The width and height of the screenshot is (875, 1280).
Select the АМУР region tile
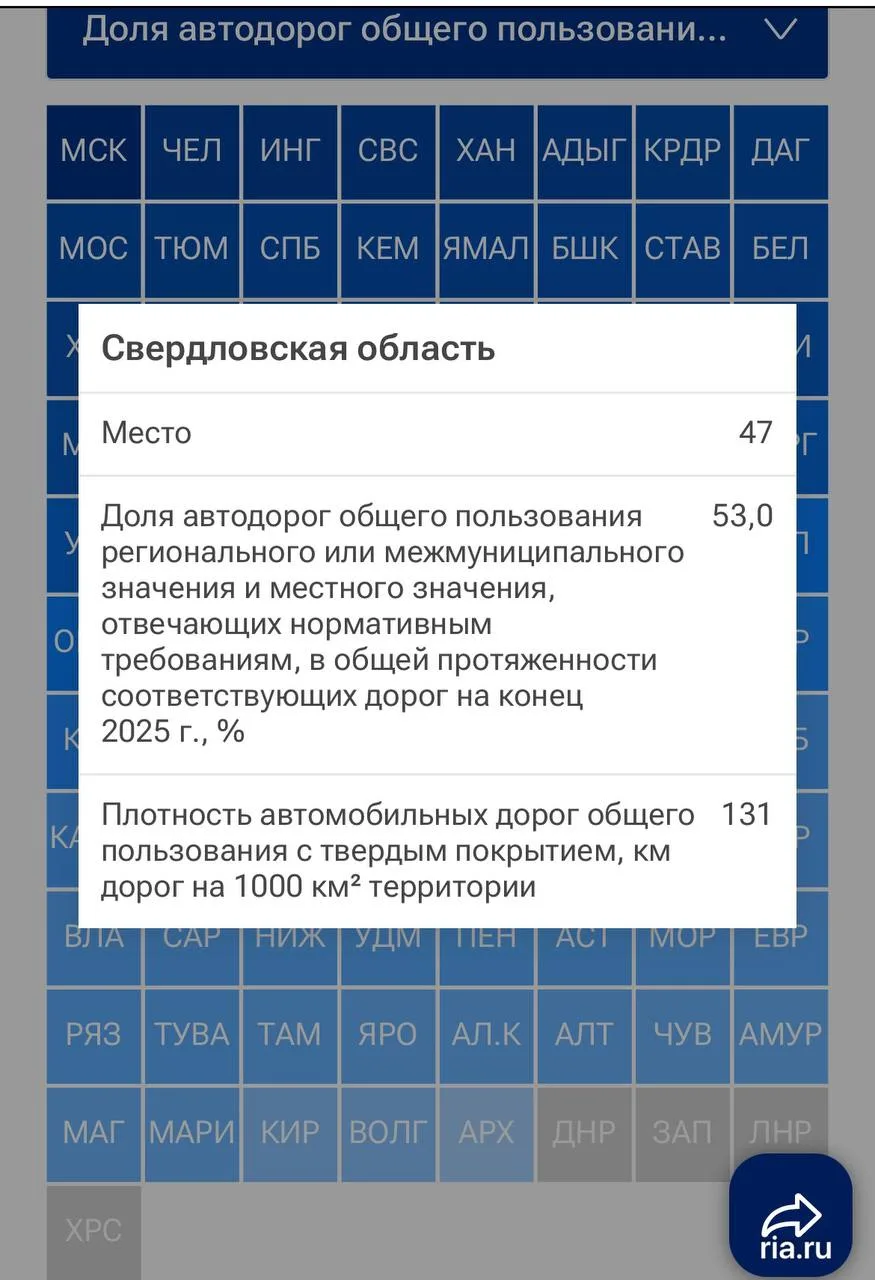click(x=780, y=1035)
